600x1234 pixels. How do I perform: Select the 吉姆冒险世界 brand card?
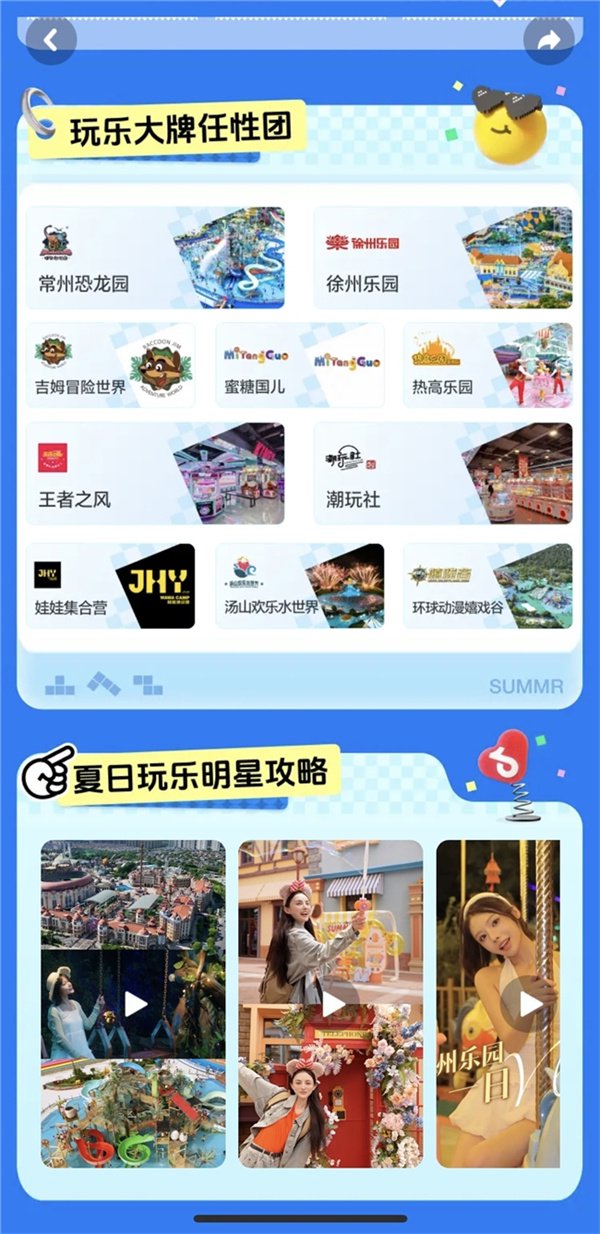[x=111, y=365]
